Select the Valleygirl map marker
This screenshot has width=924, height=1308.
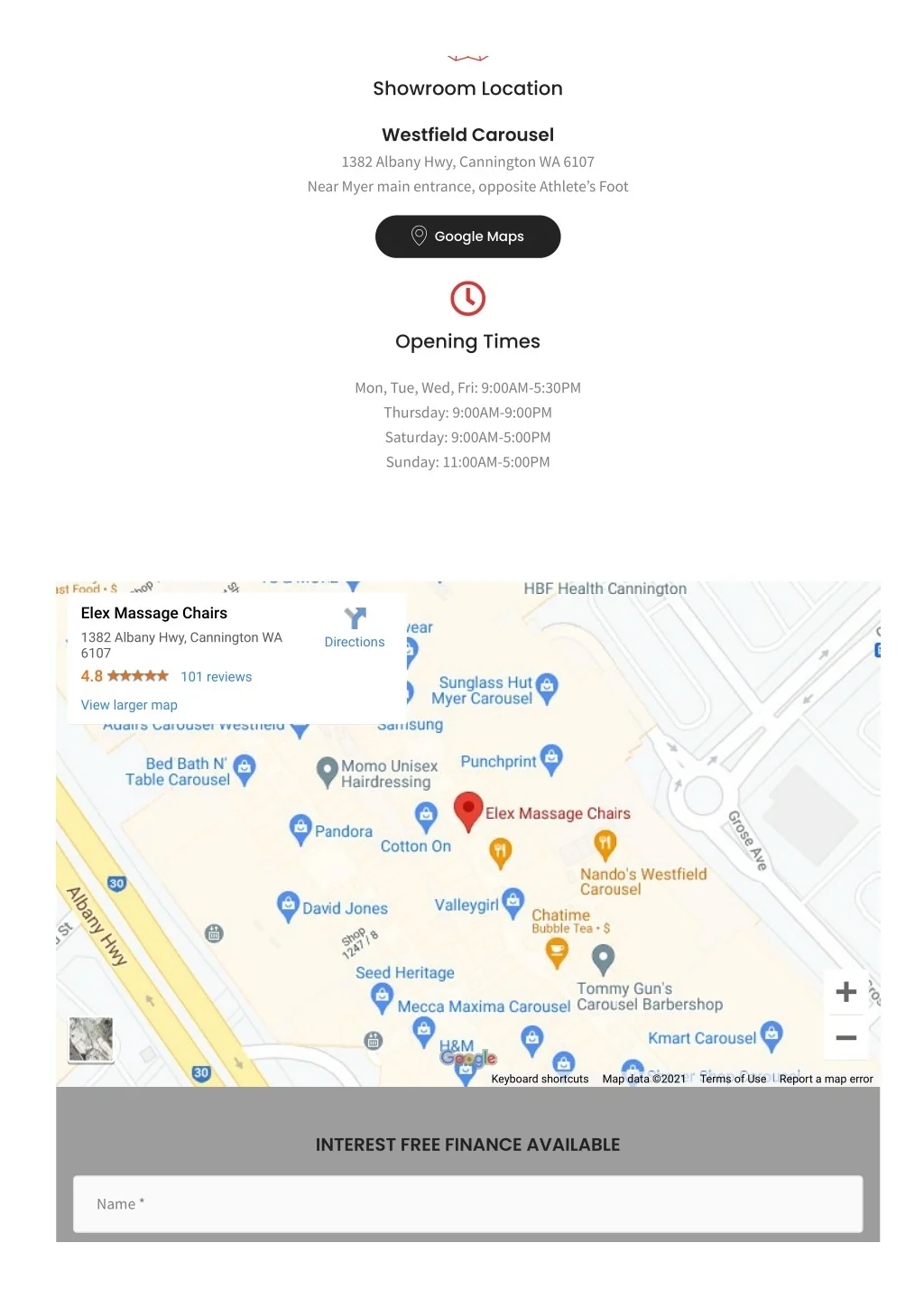click(513, 900)
